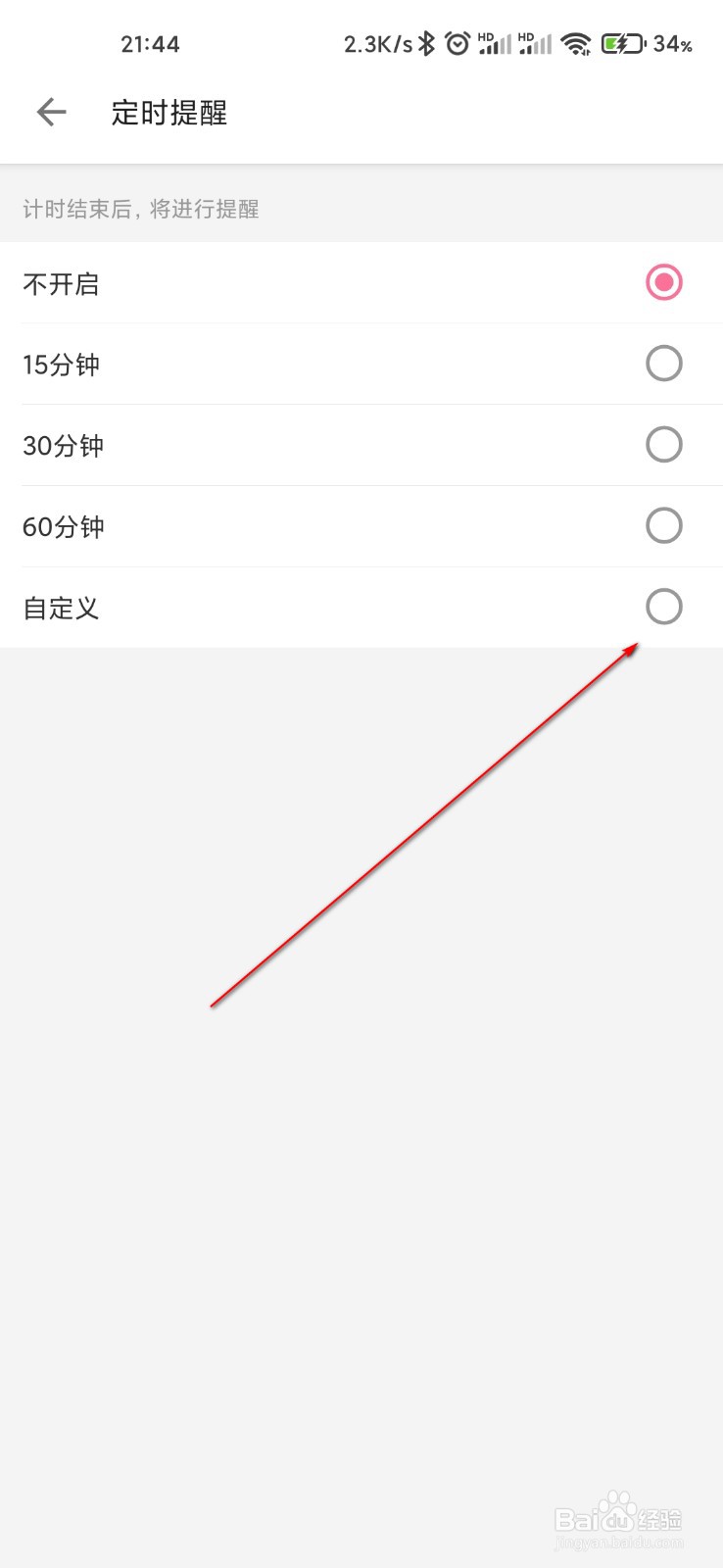
Task: Click the 定时提醒 title text
Action: (169, 113)
